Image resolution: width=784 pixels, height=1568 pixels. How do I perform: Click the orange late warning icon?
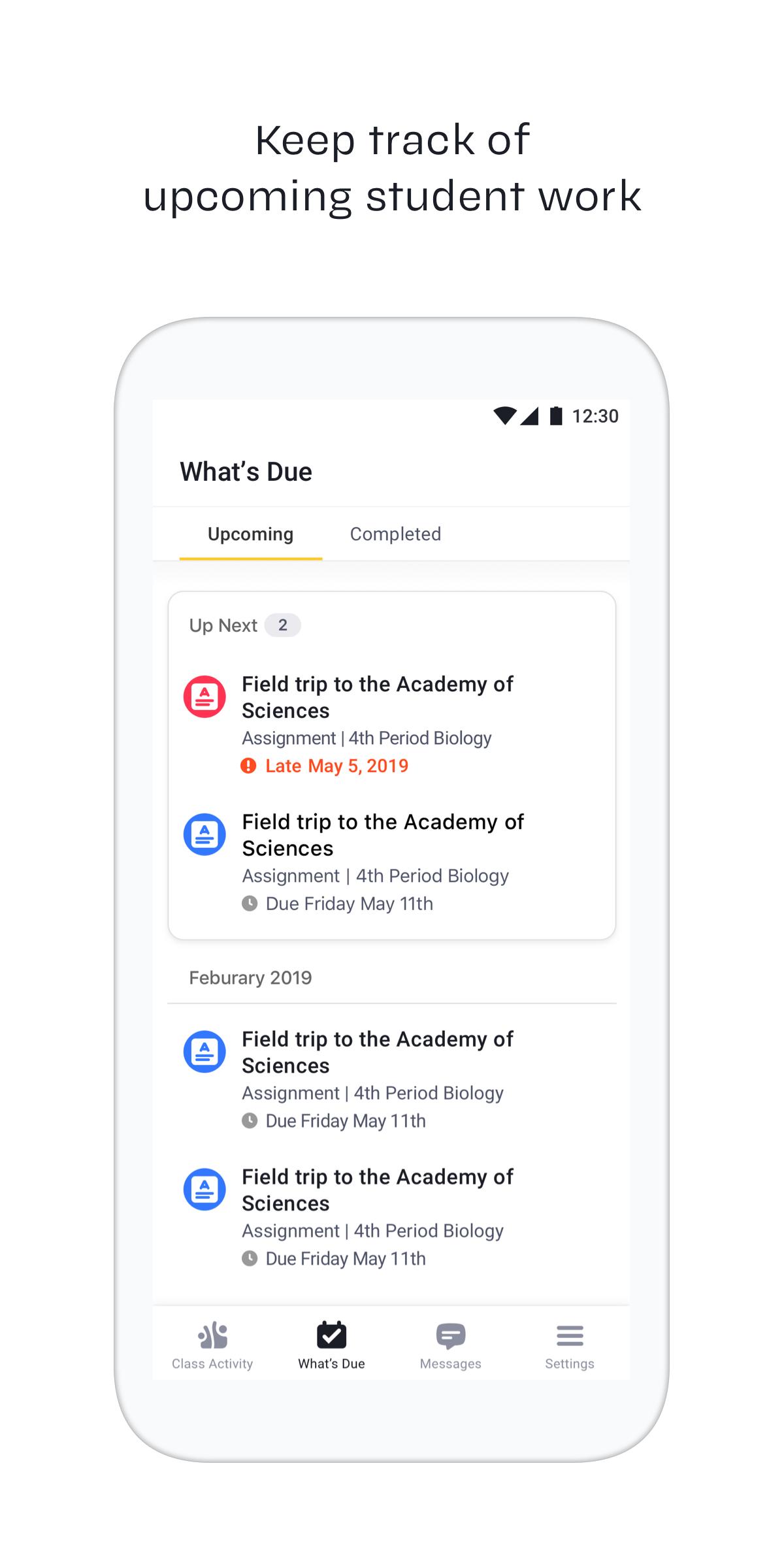[x=250, y=765]
